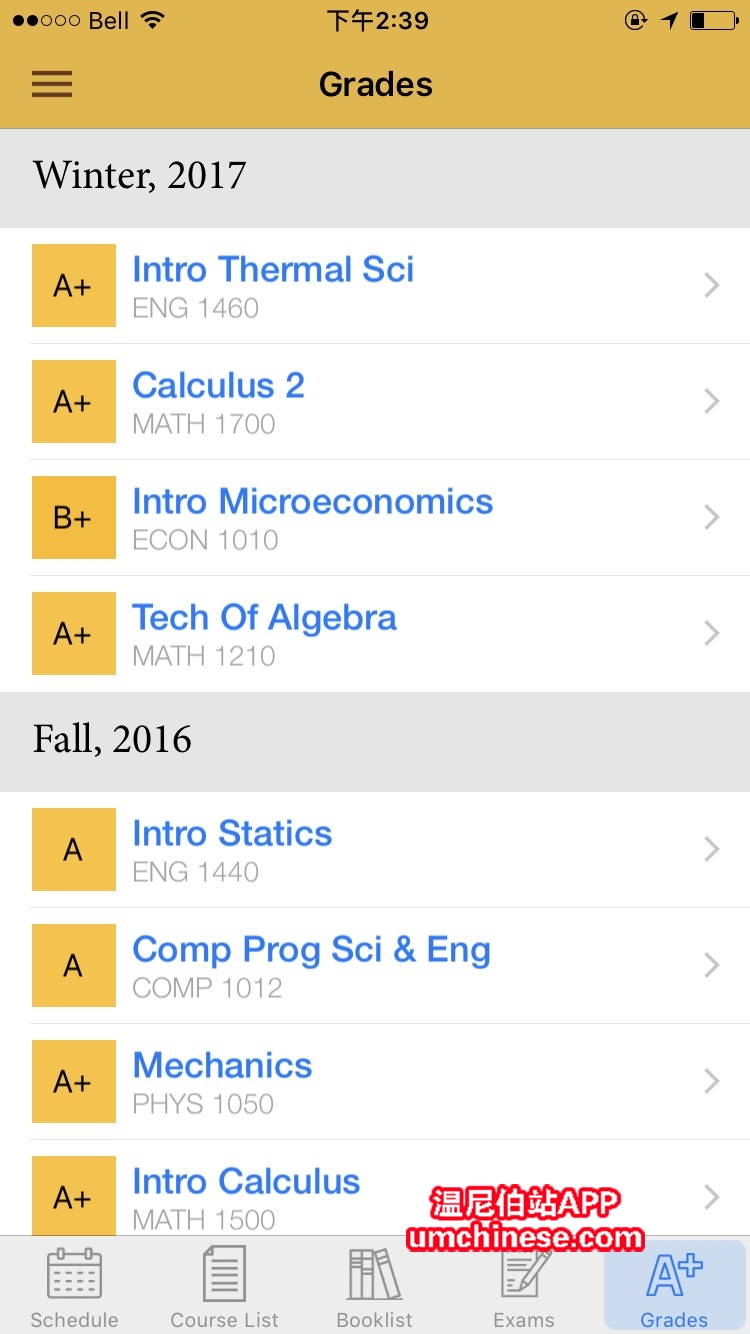Open the hamburger drawer menu
Screen dimensions: 750x1334
click(x=52, y=84)
